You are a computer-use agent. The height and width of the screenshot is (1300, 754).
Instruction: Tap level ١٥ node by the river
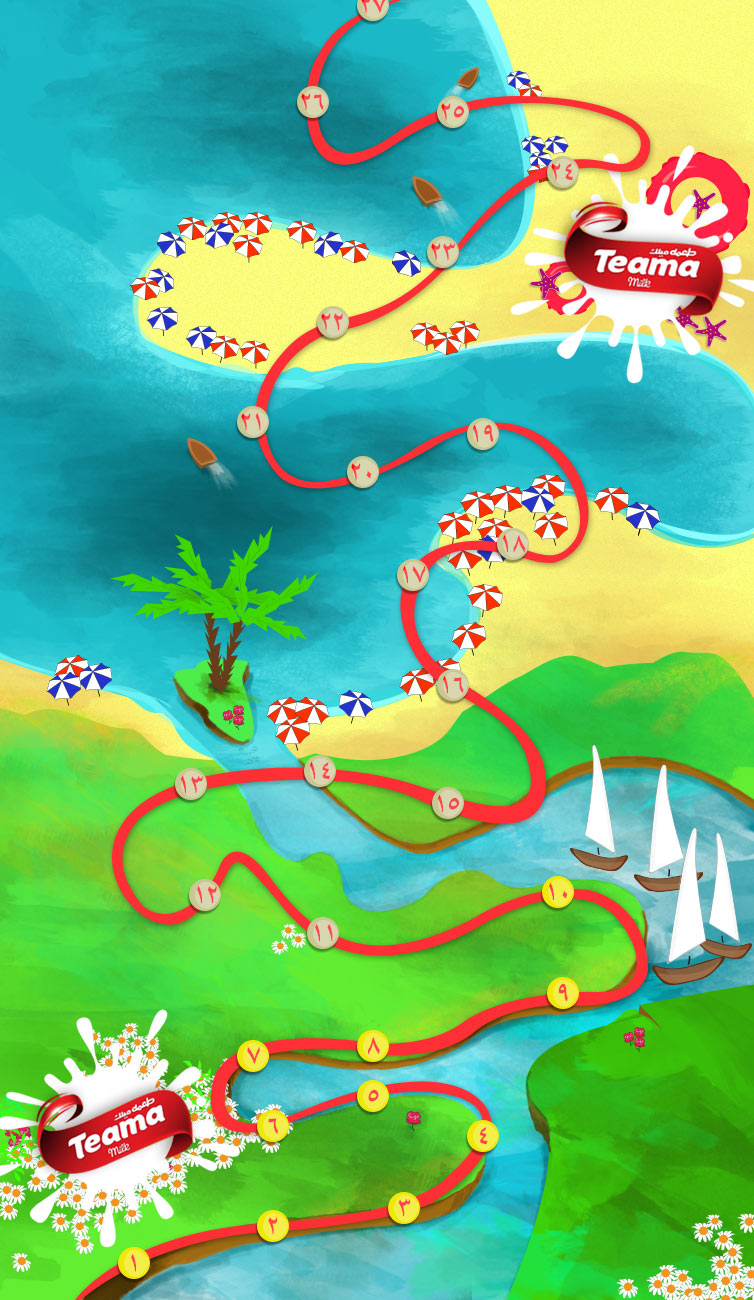pyautogui.click(x=448, y=803)
